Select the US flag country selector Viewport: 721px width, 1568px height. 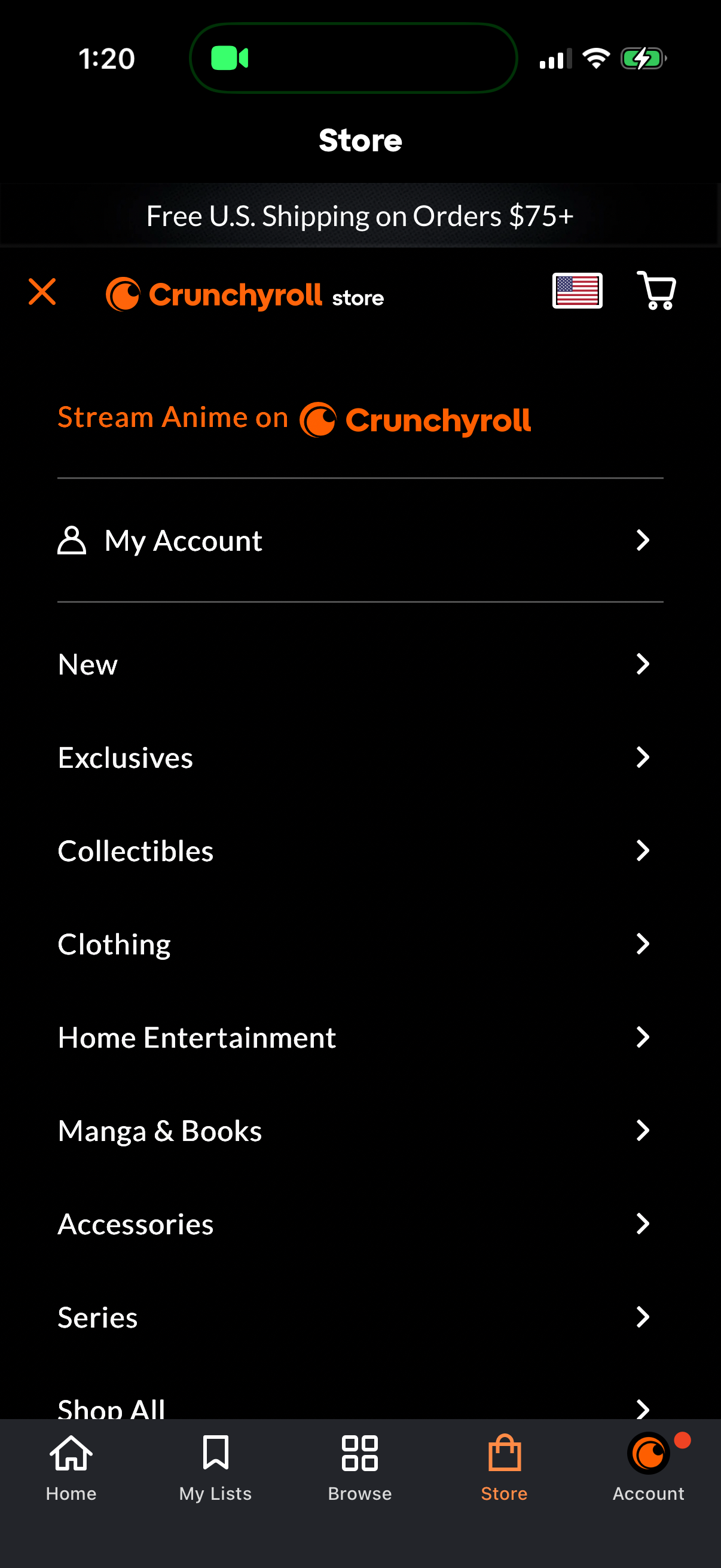(x=577, y=291)
